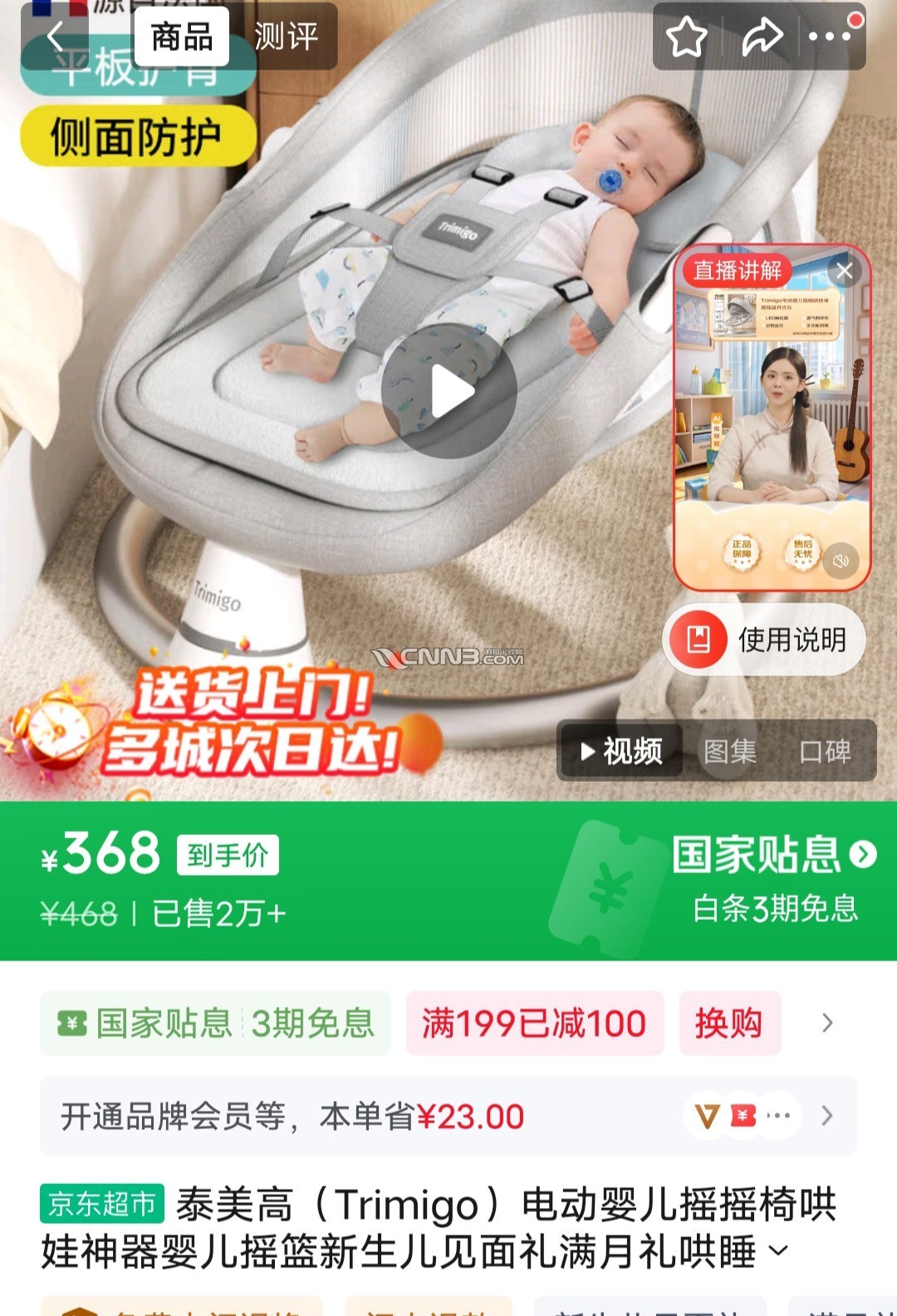
Task: Unmute the live stream preview
Action: [841, 561]
